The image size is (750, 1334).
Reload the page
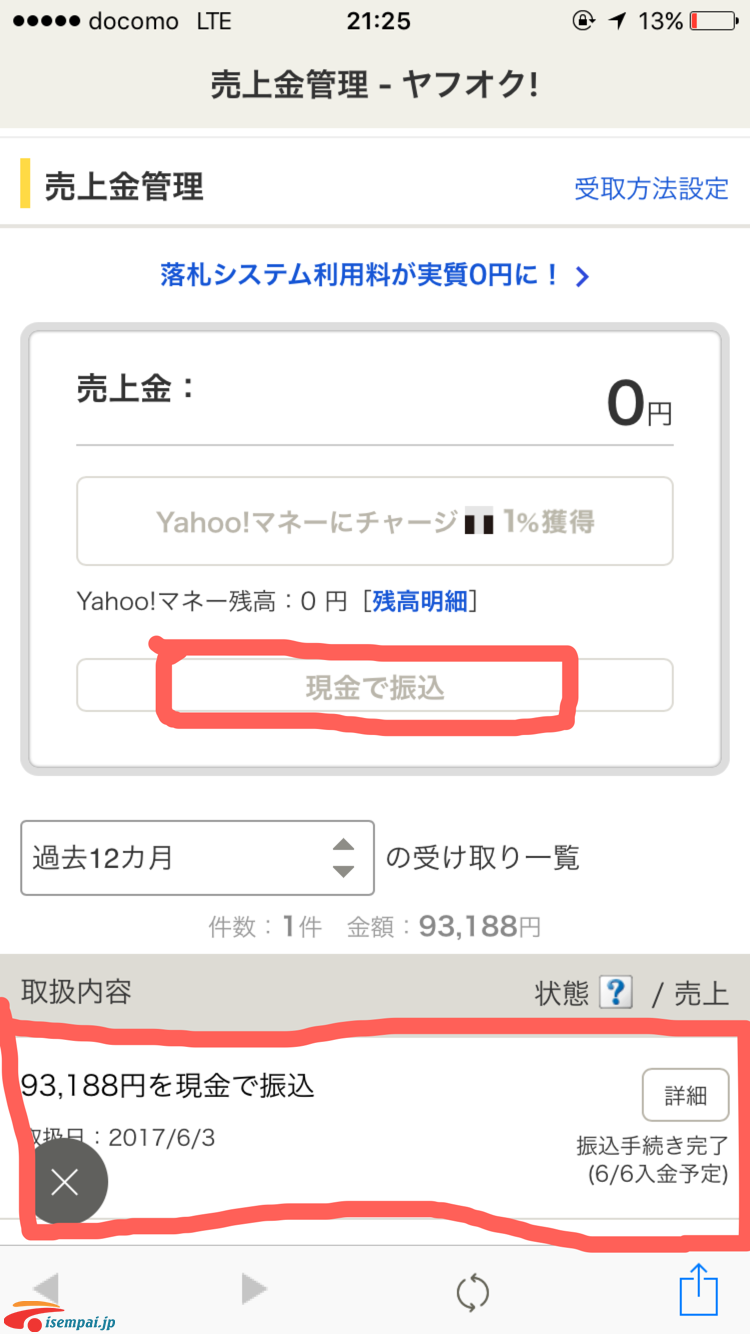[472, 1292]
